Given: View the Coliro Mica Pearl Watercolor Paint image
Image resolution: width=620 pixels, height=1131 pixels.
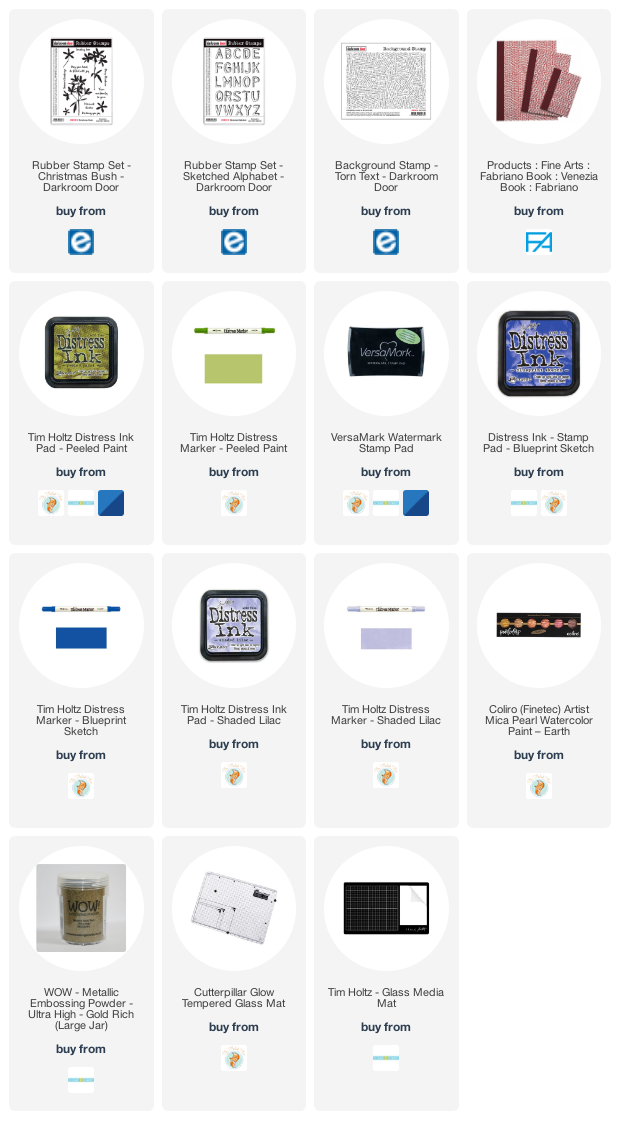Looking at the screenshot, I should click(x=539, y=625).
